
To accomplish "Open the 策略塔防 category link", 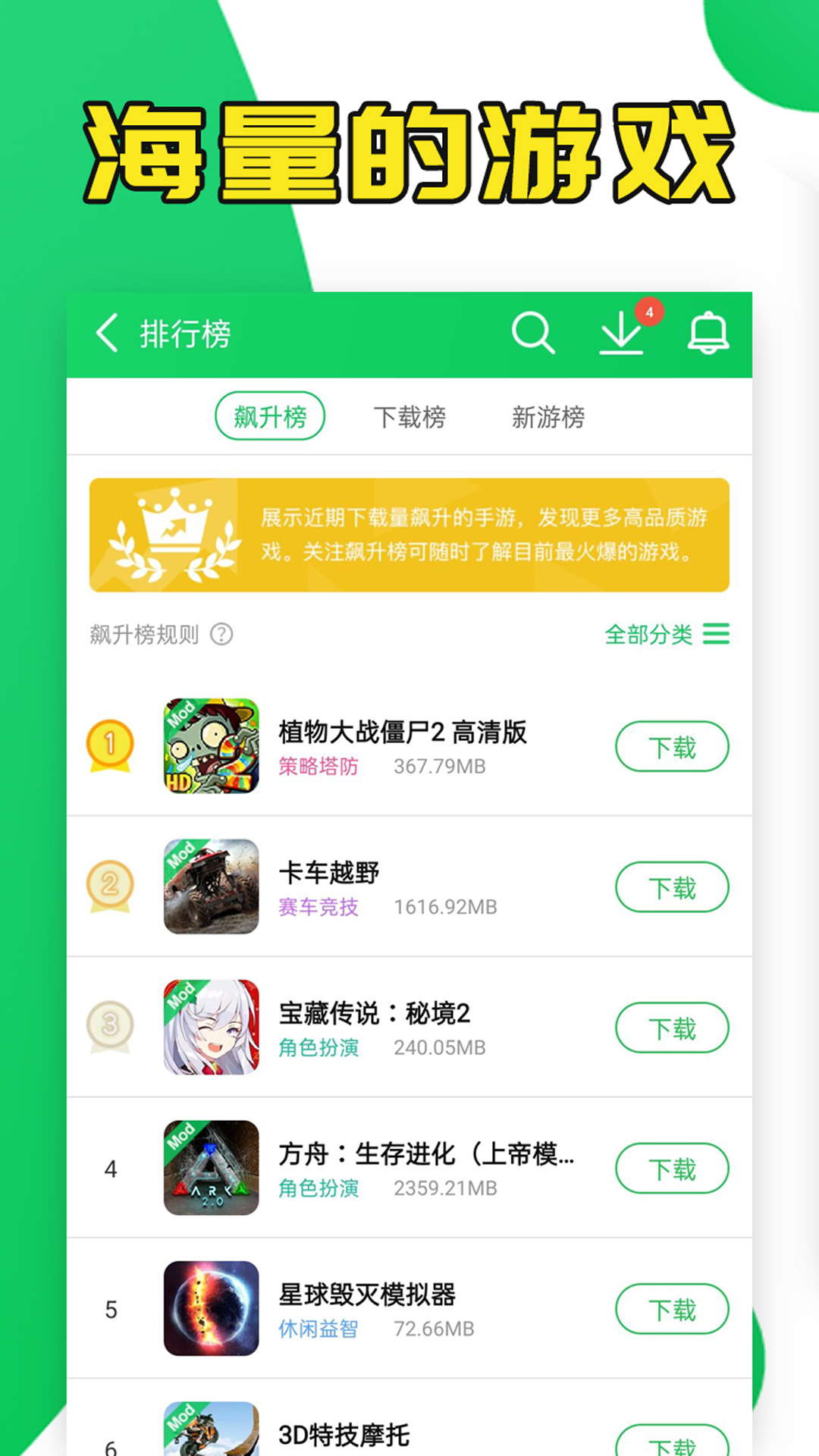I will click(318, 767).
